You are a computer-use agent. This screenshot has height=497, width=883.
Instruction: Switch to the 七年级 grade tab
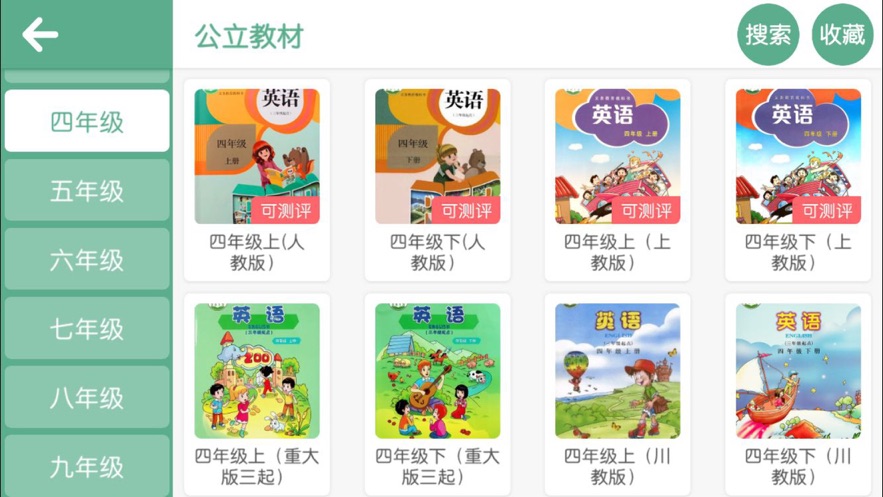coord(87,328)
